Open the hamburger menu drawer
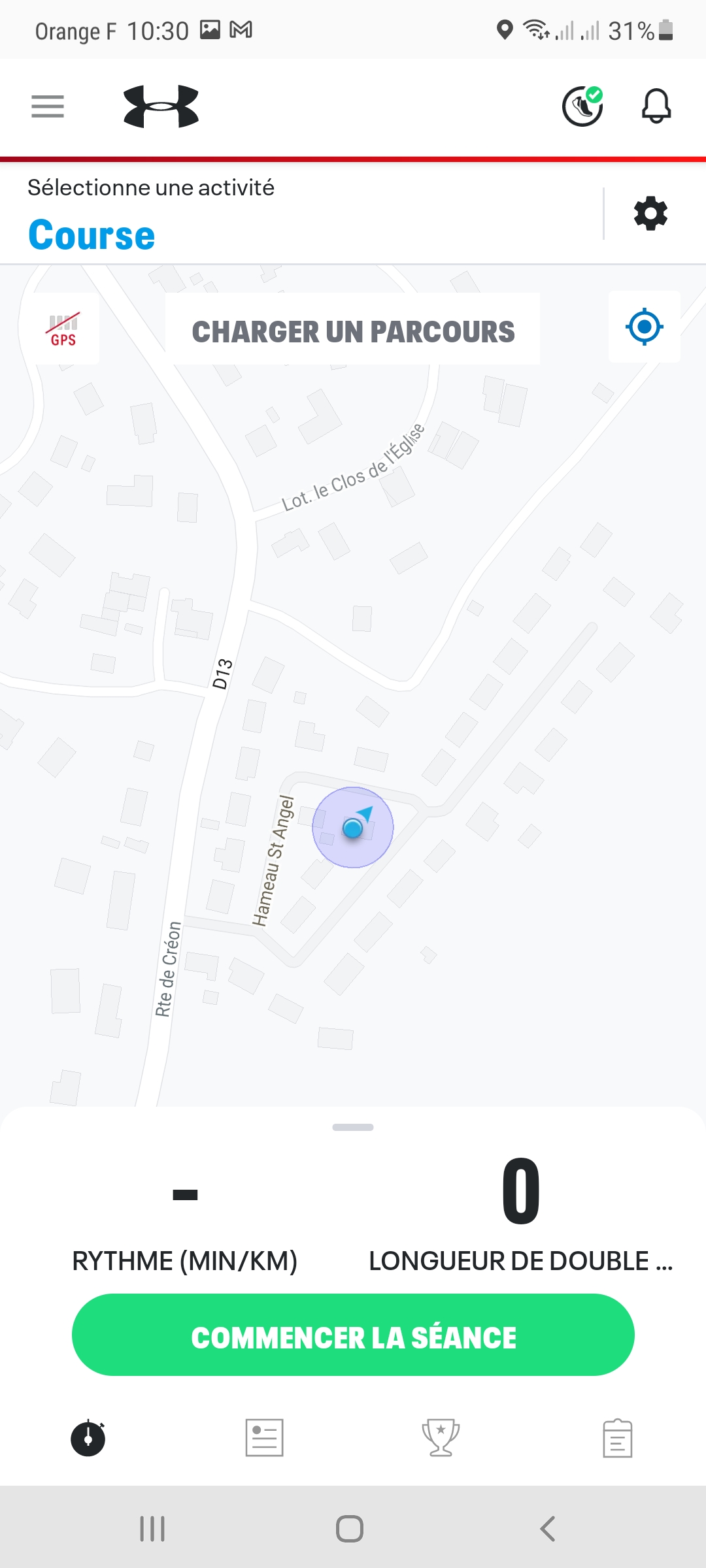This screenshot has width=706, height=1568. pos(48,106)
